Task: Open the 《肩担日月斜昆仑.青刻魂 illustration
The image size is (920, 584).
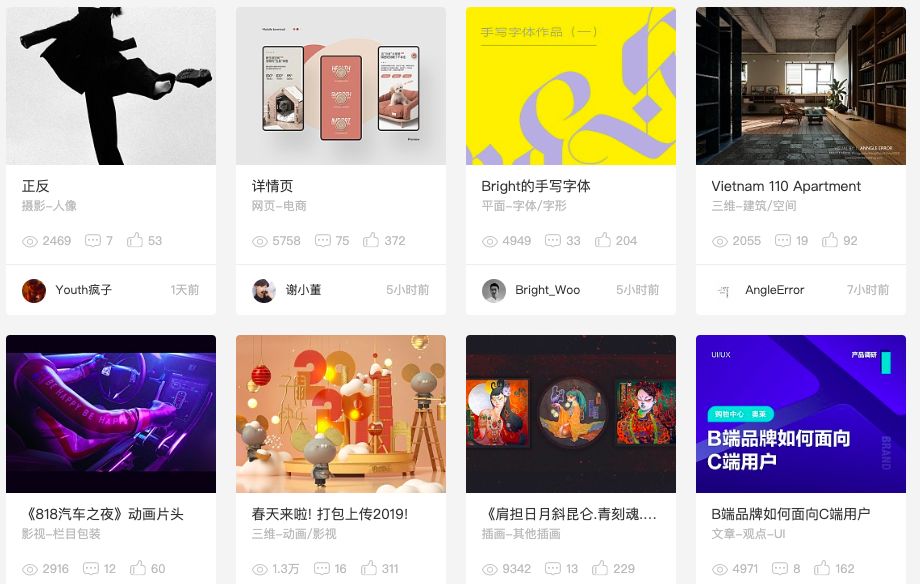Action: pos(570,414)
